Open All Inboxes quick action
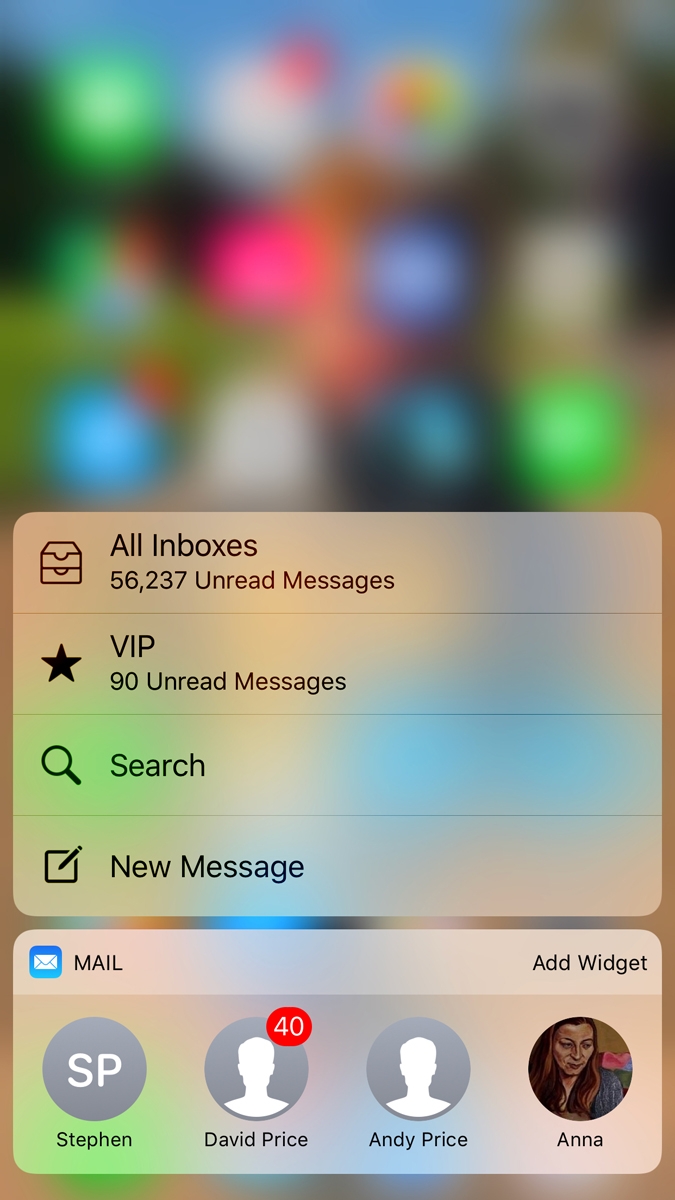Image resolution: width=675 pixels, height=1200 pixels. pyautogui.click(x=337, y=563)
